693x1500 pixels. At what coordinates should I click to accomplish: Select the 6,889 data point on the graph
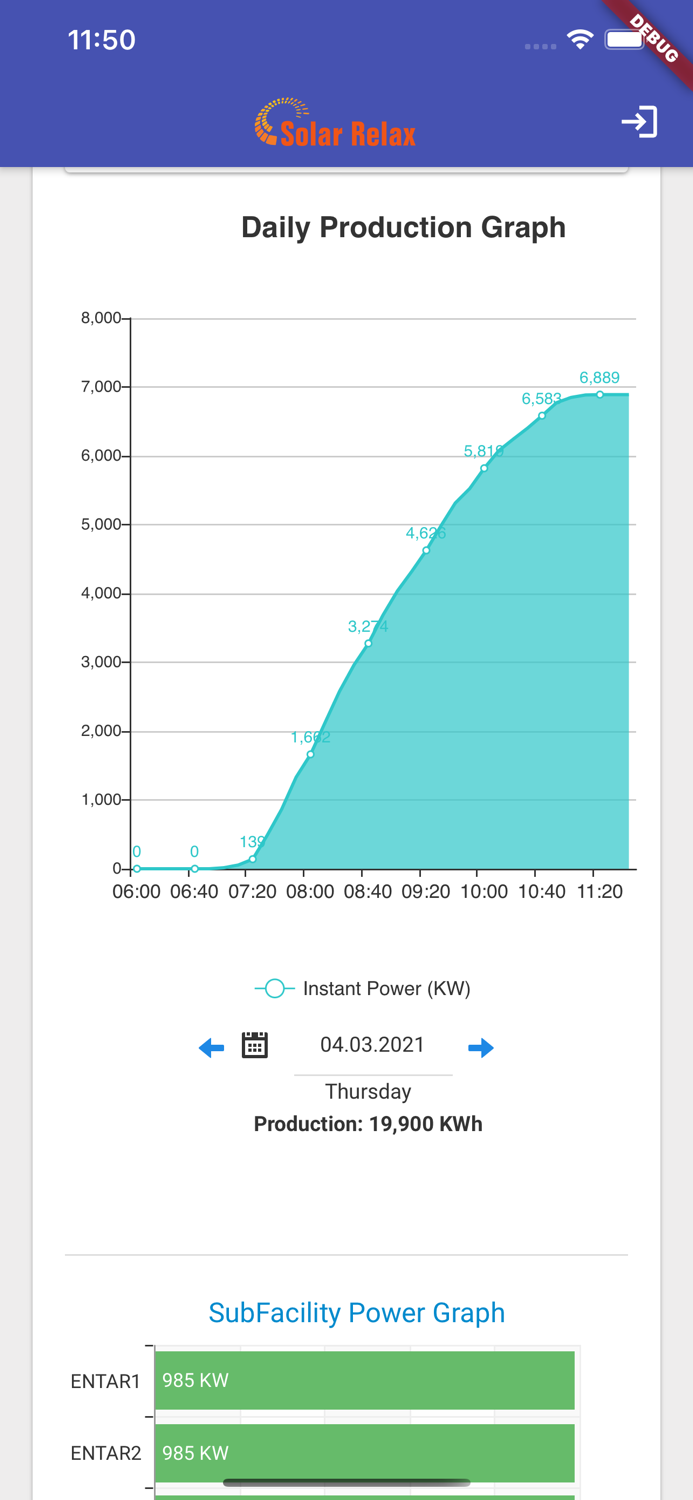click(600, 394)
